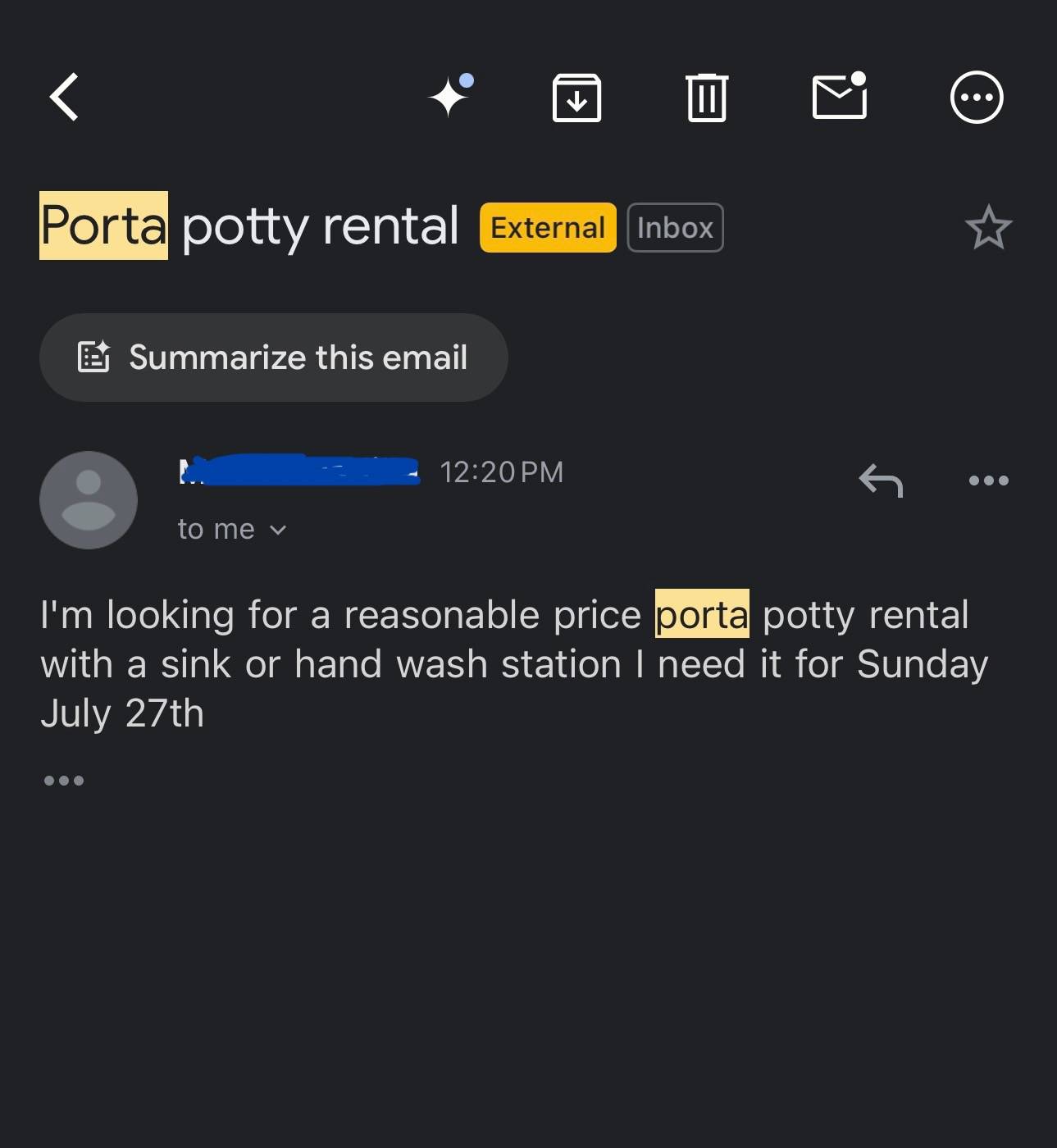Mark this email as unread

839,97
